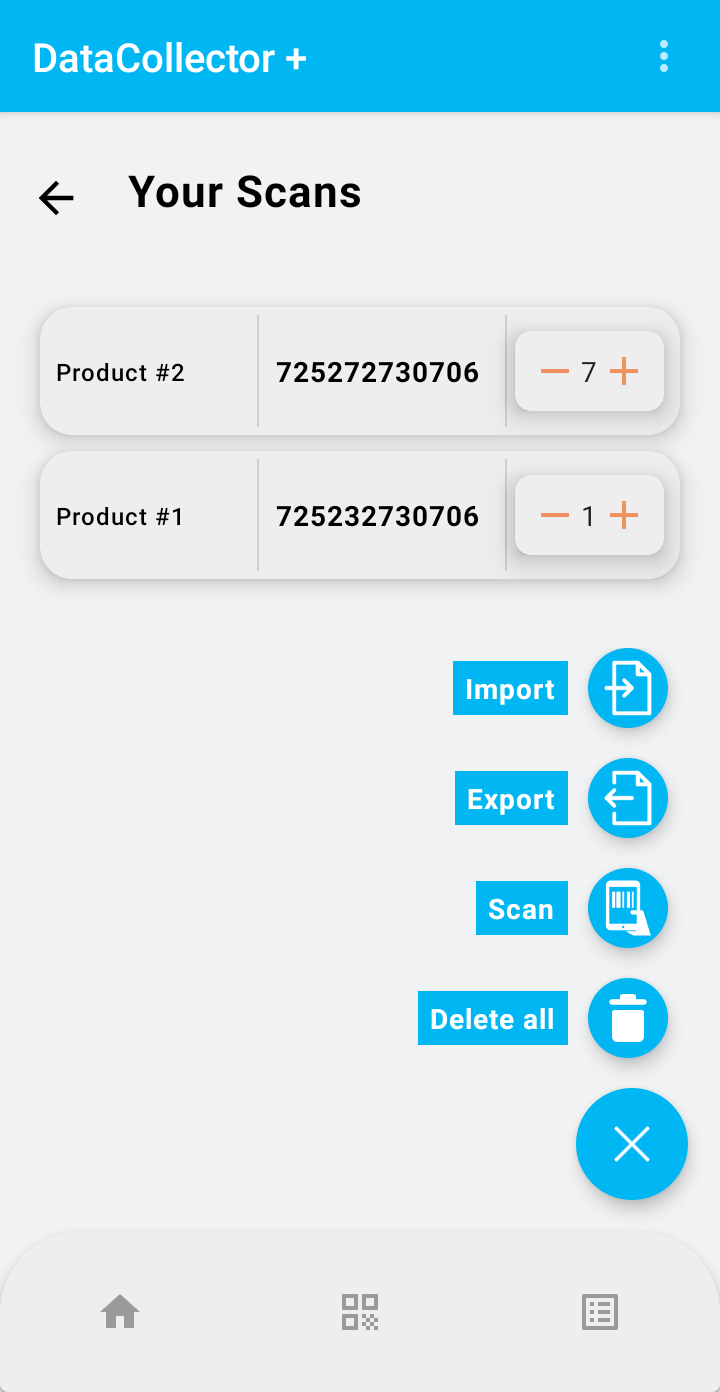Viewport: 720px width, 1392px height.
Task: Switch to the list tab
Action: point(600,1311)
